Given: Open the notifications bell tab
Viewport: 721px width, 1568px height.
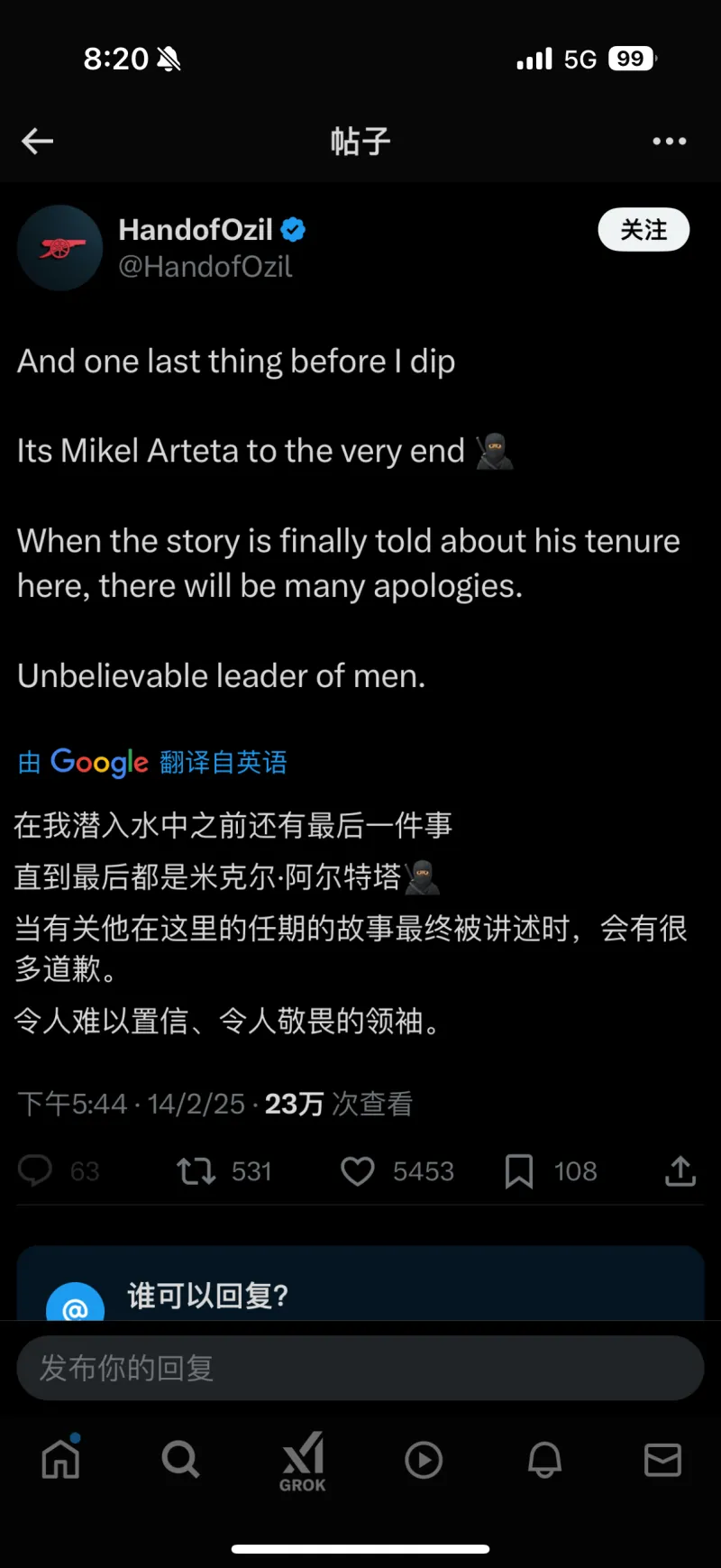Looking at the screenshot, I should tap(544, 1459).
